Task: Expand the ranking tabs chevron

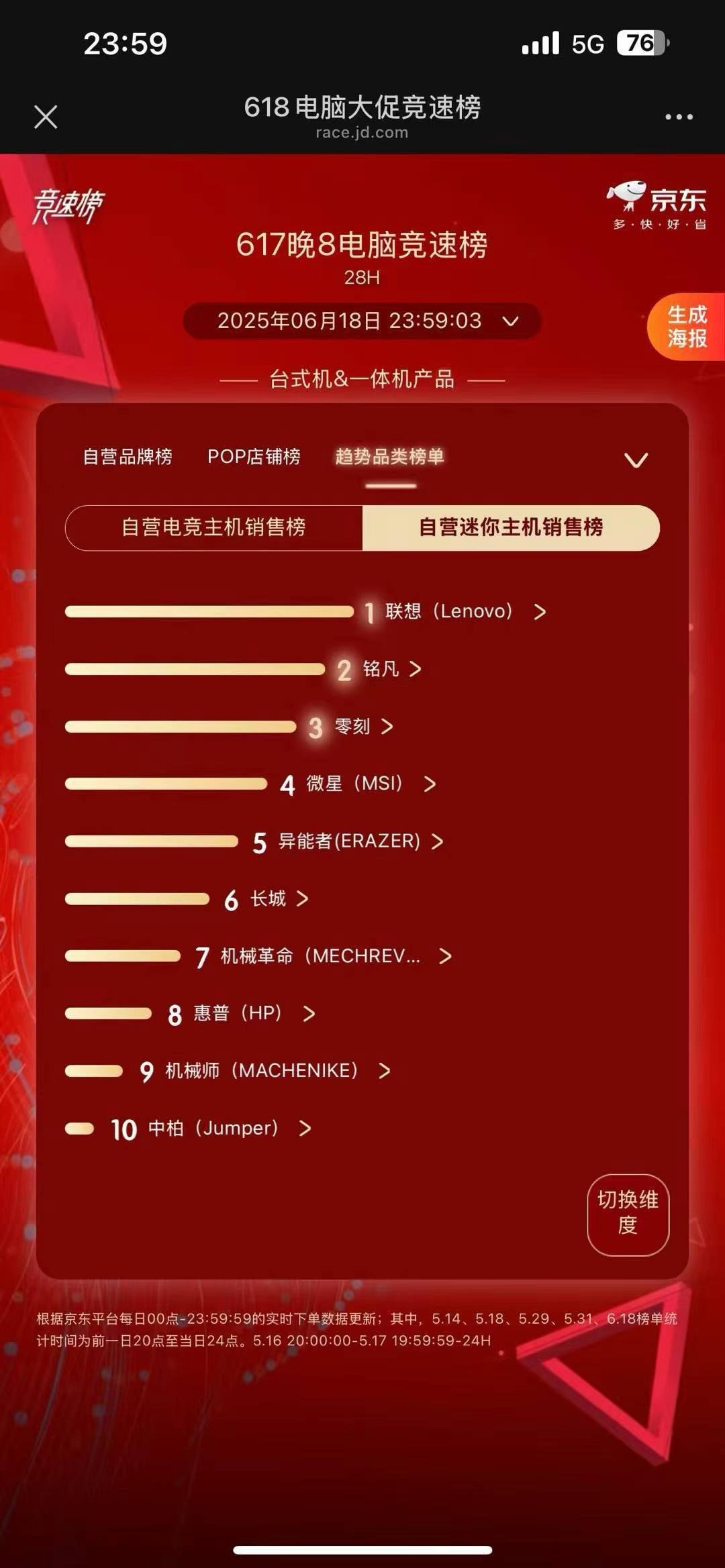Action: pyautogui.click(x=636, y=460)
